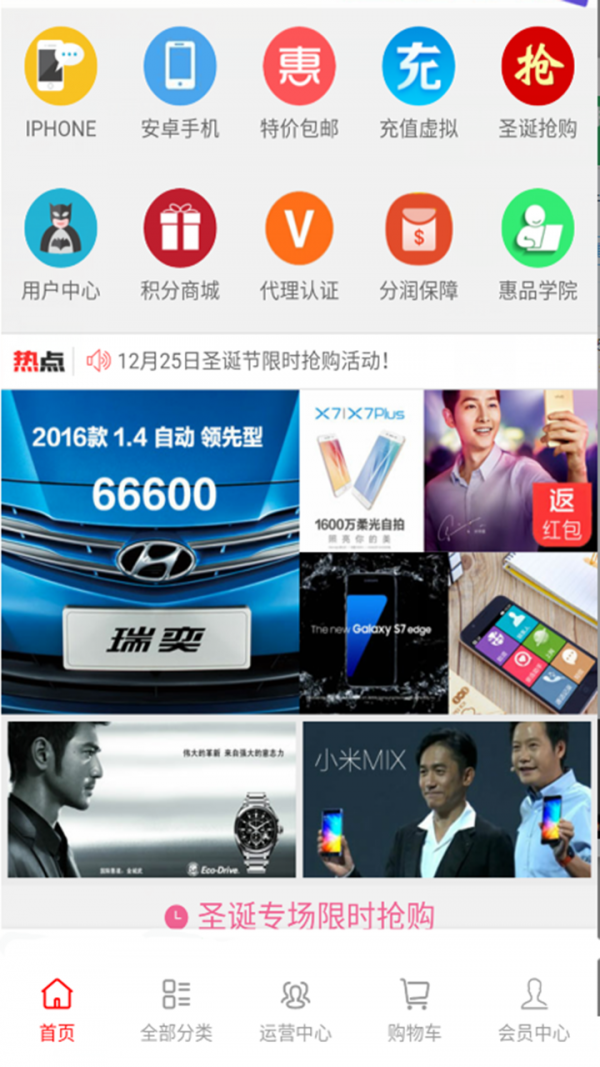
Task: Open the 瑞奕 car banner
Action: (150, 550)
